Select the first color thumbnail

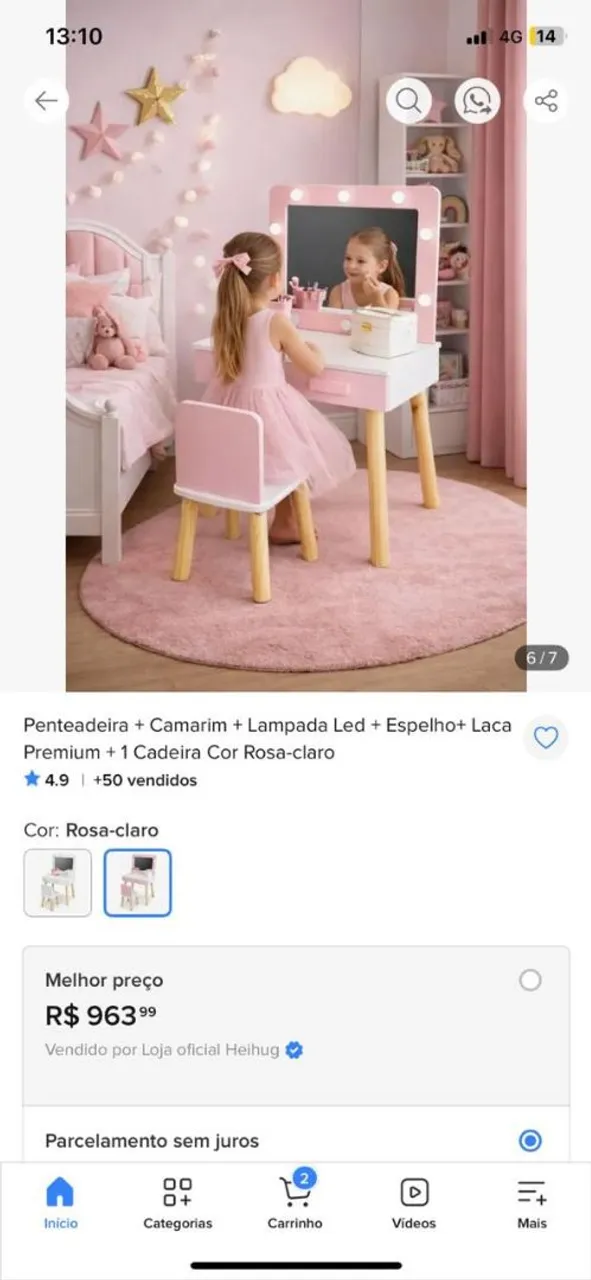(58, 883)
